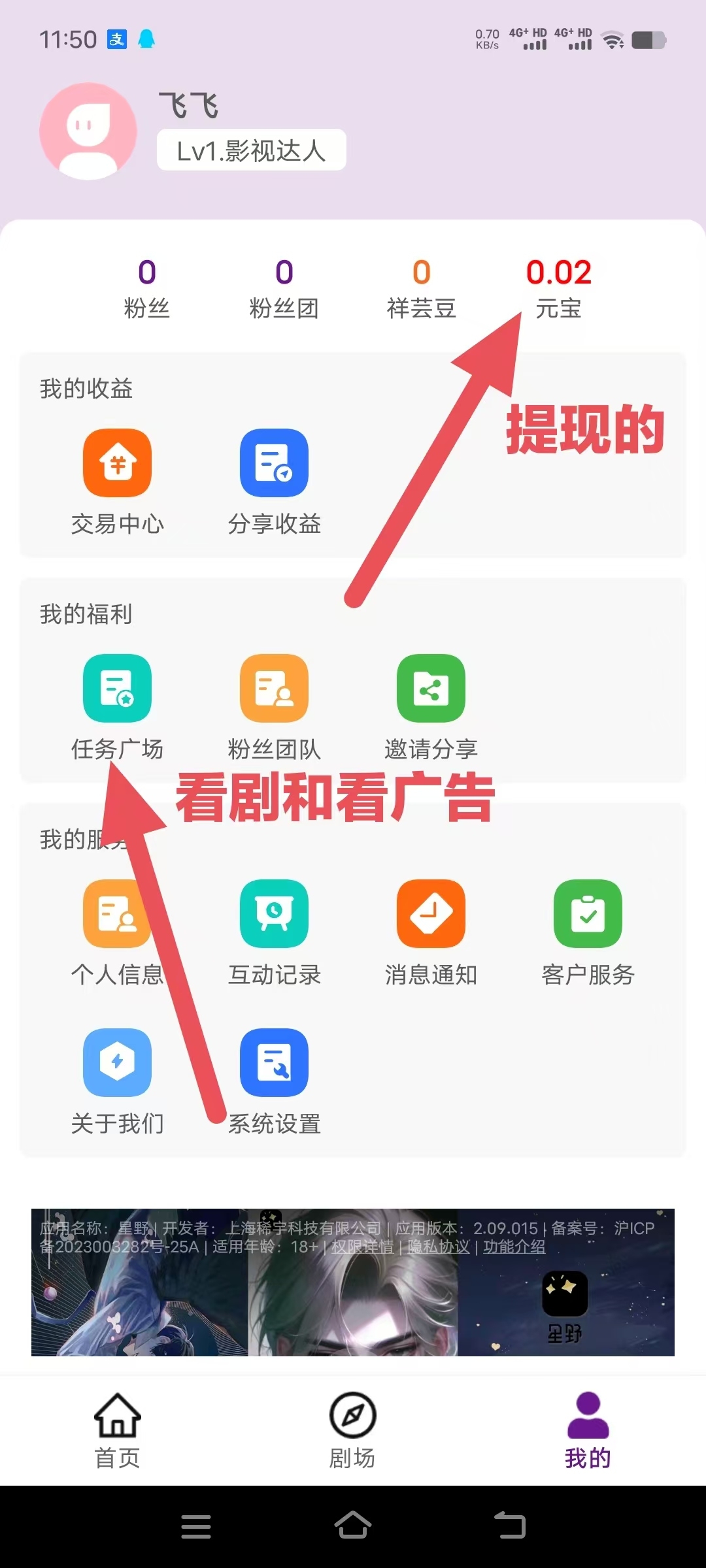Tap the profile avatar of 飞飞

coord(88,131)
